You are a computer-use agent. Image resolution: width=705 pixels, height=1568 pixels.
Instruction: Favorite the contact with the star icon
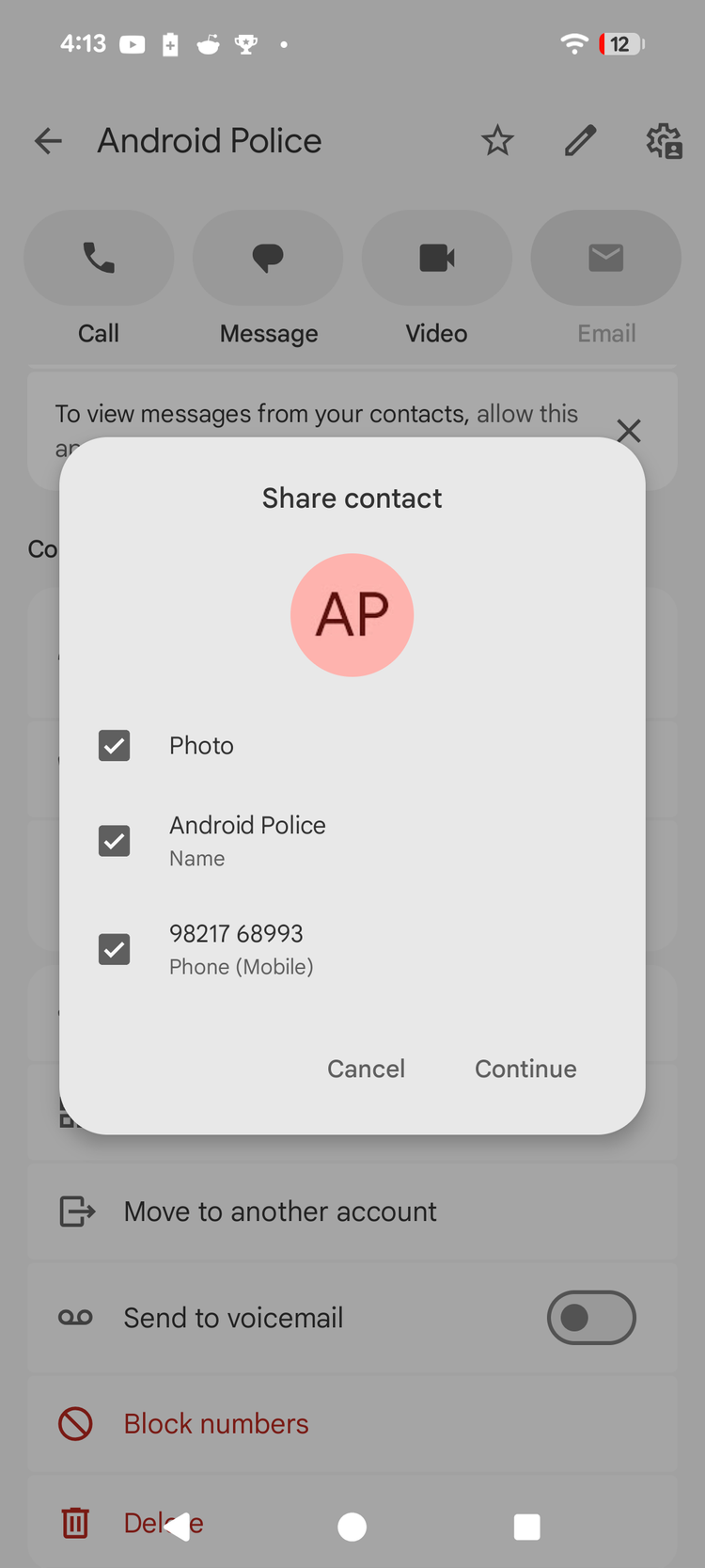click(497, 140)
